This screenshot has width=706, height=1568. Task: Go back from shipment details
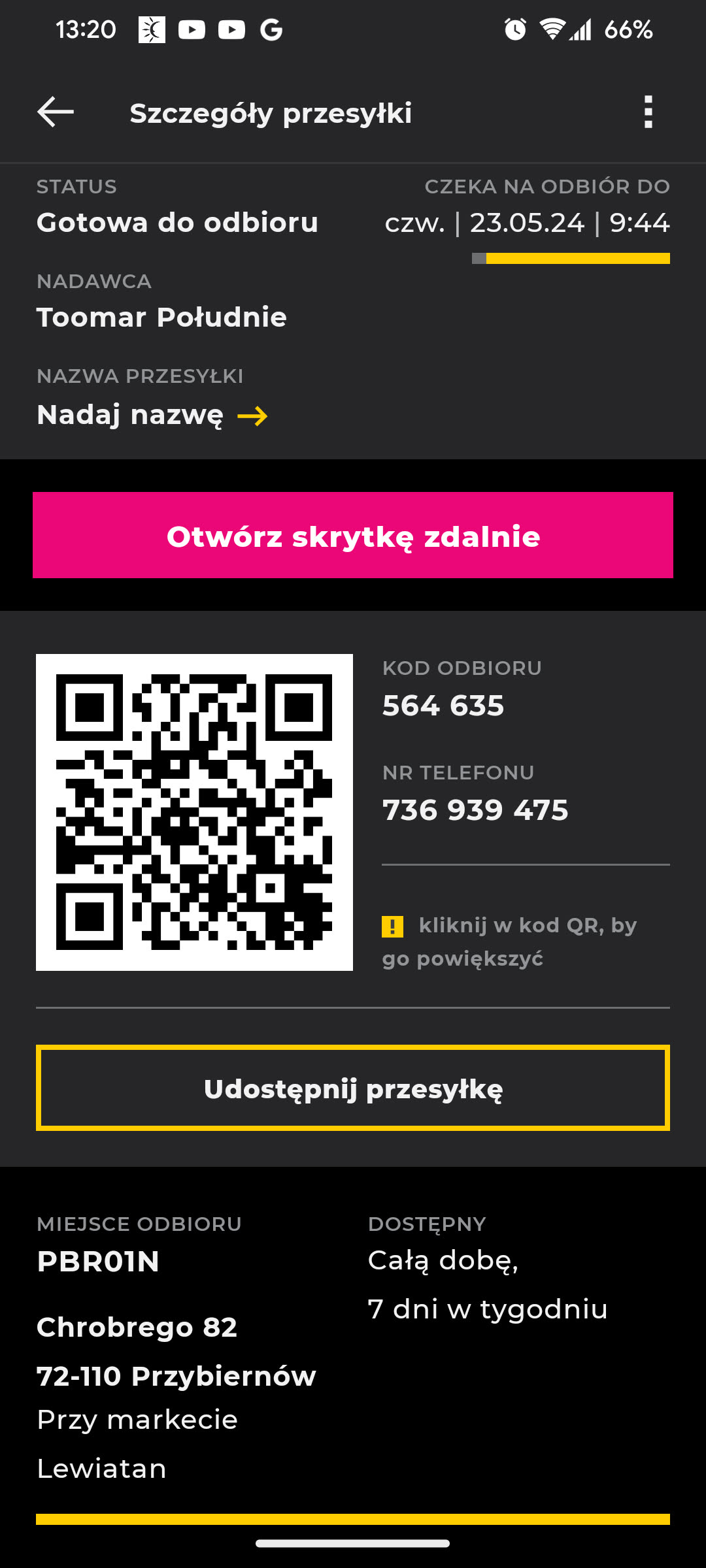click(56, 112)
